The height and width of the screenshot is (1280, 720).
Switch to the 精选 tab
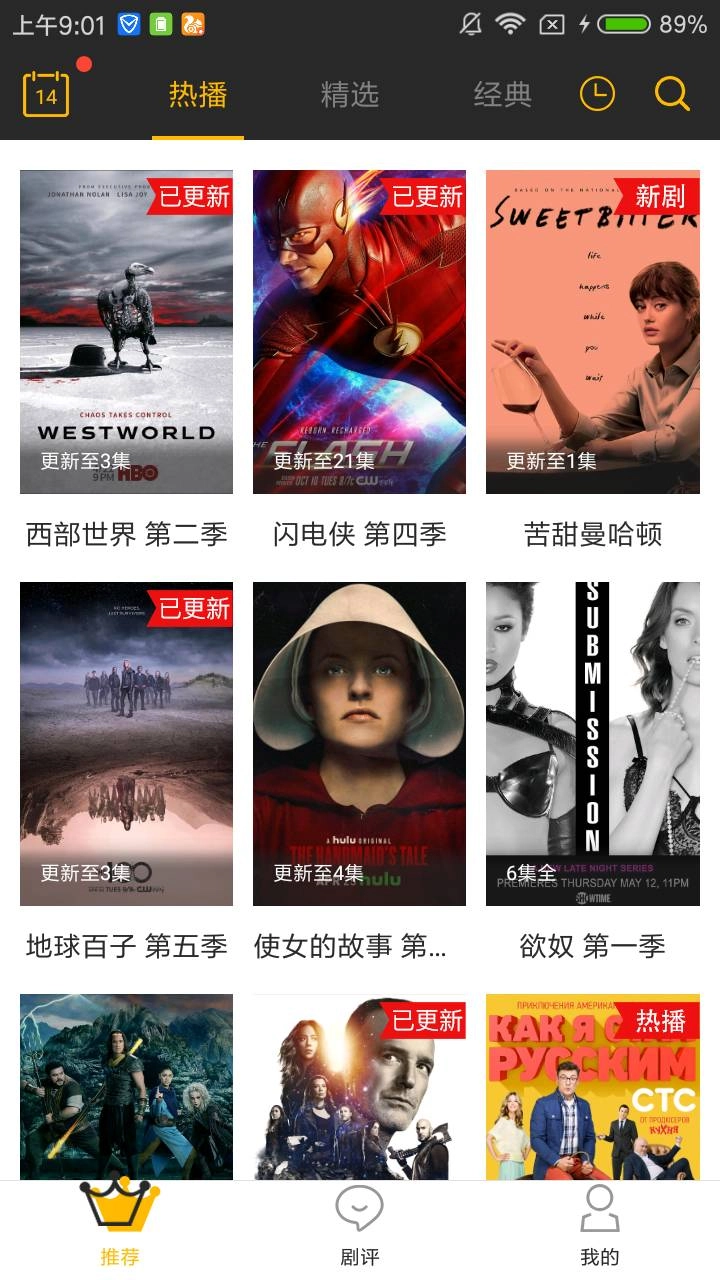click(x=350, y=94)
